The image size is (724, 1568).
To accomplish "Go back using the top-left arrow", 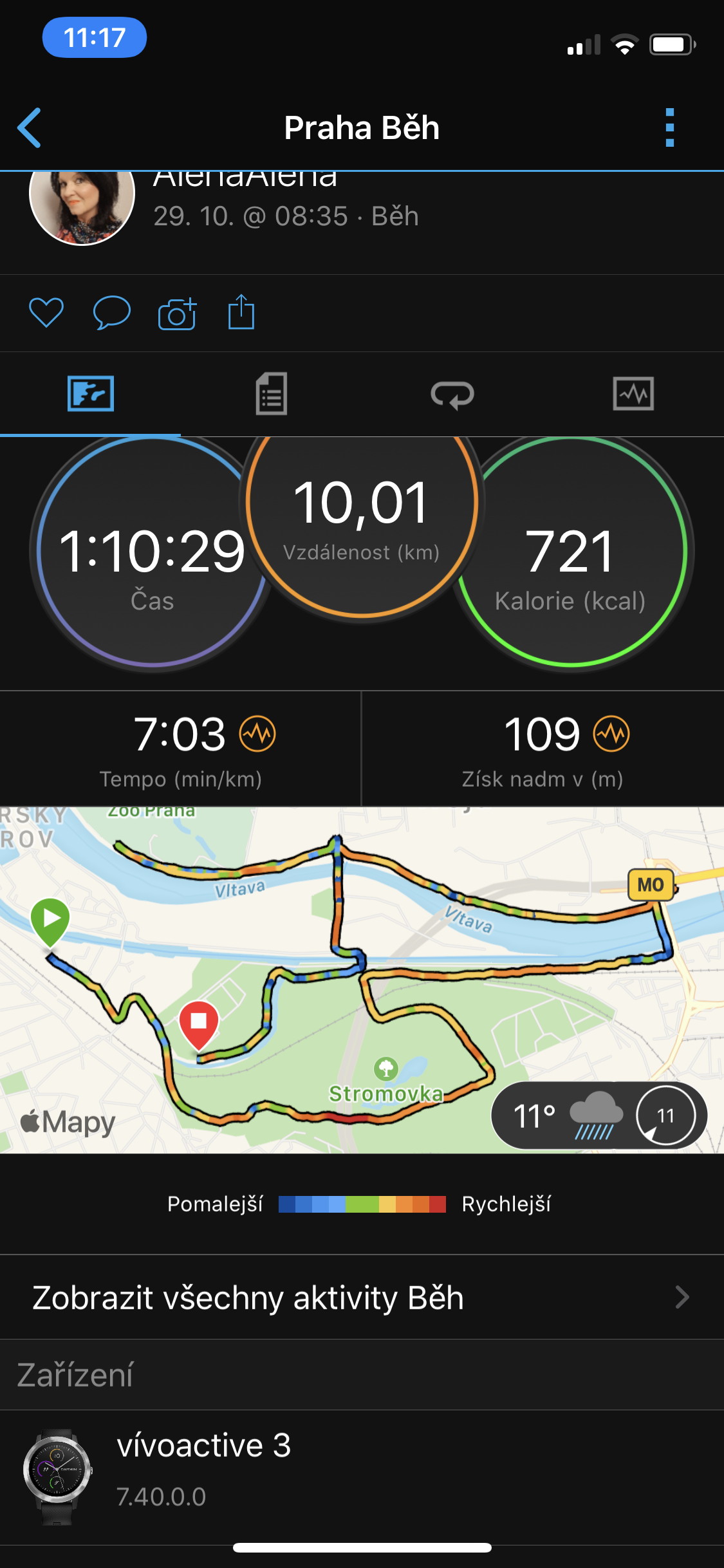I will click(x=30, y=127).
